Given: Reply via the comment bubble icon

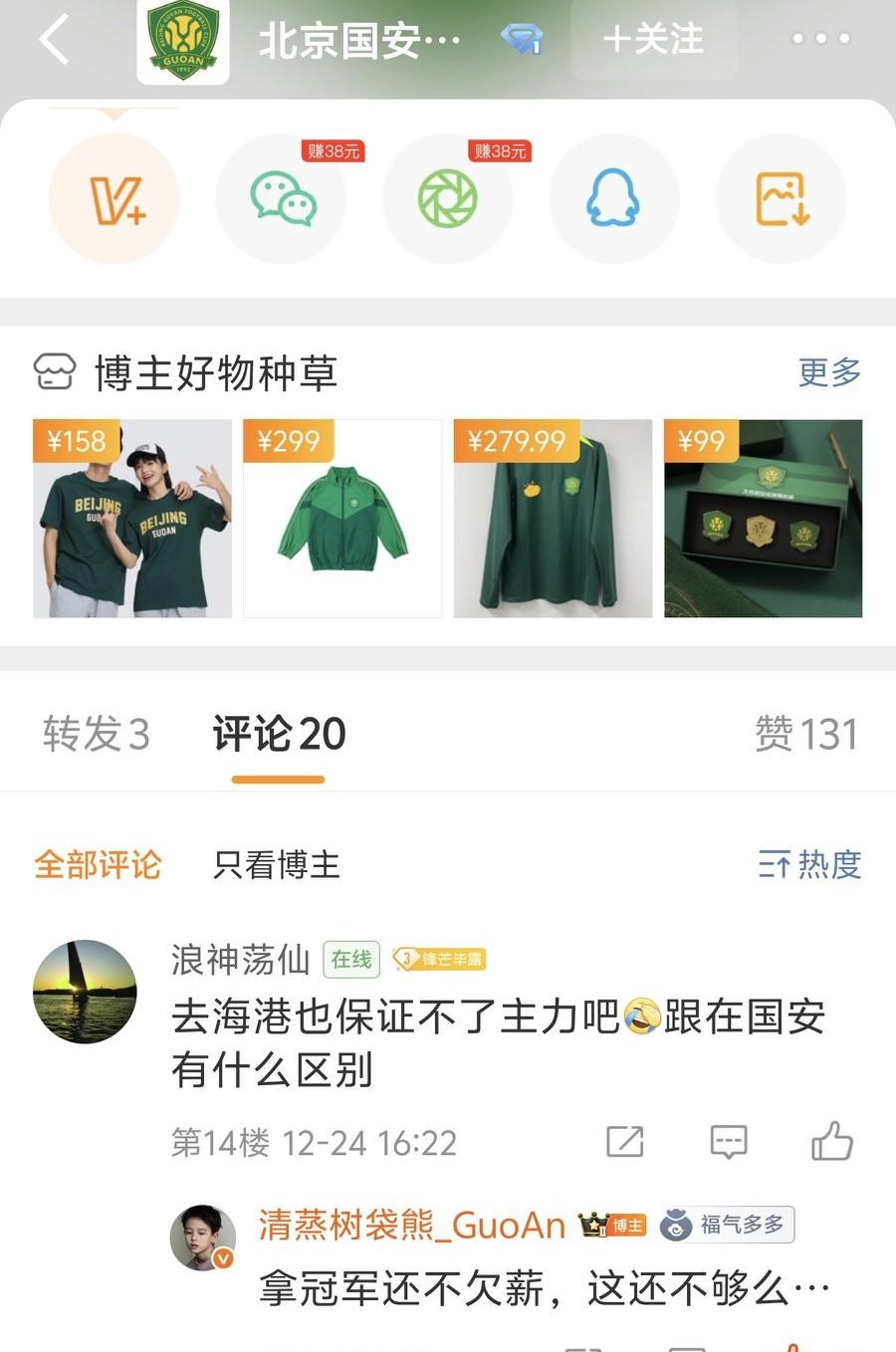Looking at the screenshot, I should [x=730, y=1142].
